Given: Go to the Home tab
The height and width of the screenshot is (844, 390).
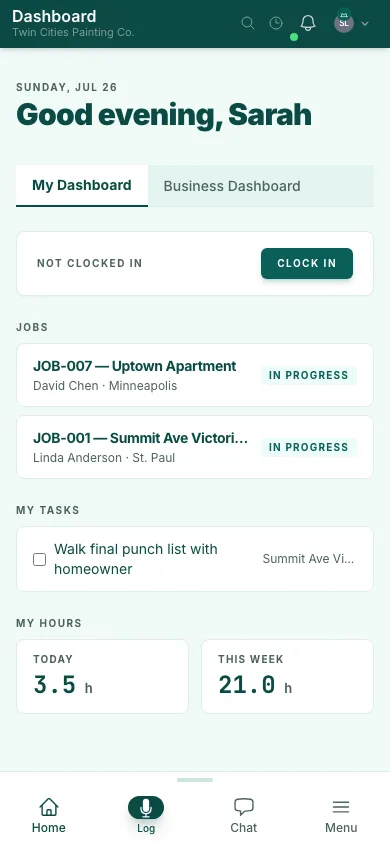Looking at the screenshot, I should (x=49, y=815).
